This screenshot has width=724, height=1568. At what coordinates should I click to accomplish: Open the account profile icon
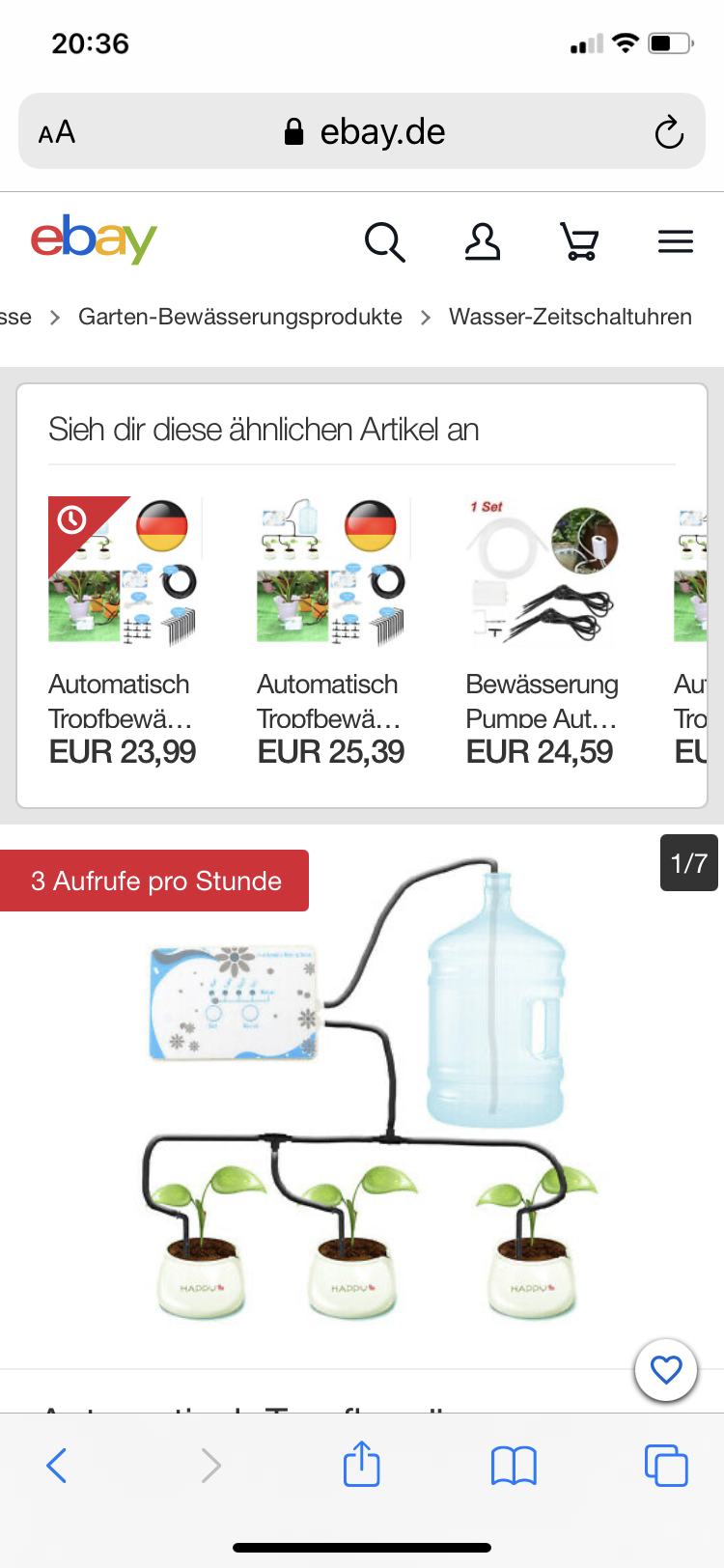[x=483, y=241]
